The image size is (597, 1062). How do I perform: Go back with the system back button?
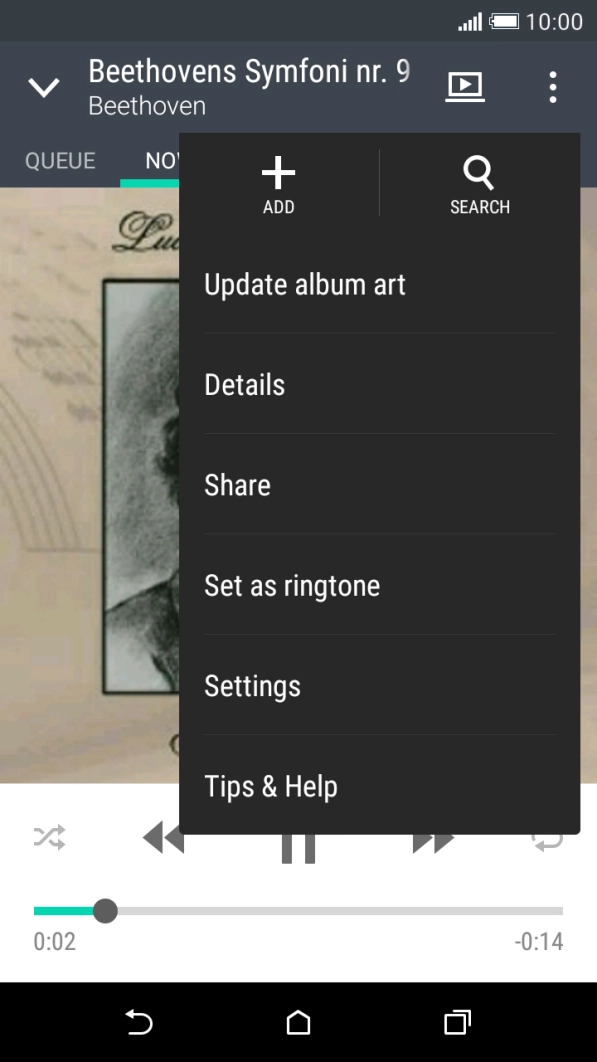pos(139,1022)
